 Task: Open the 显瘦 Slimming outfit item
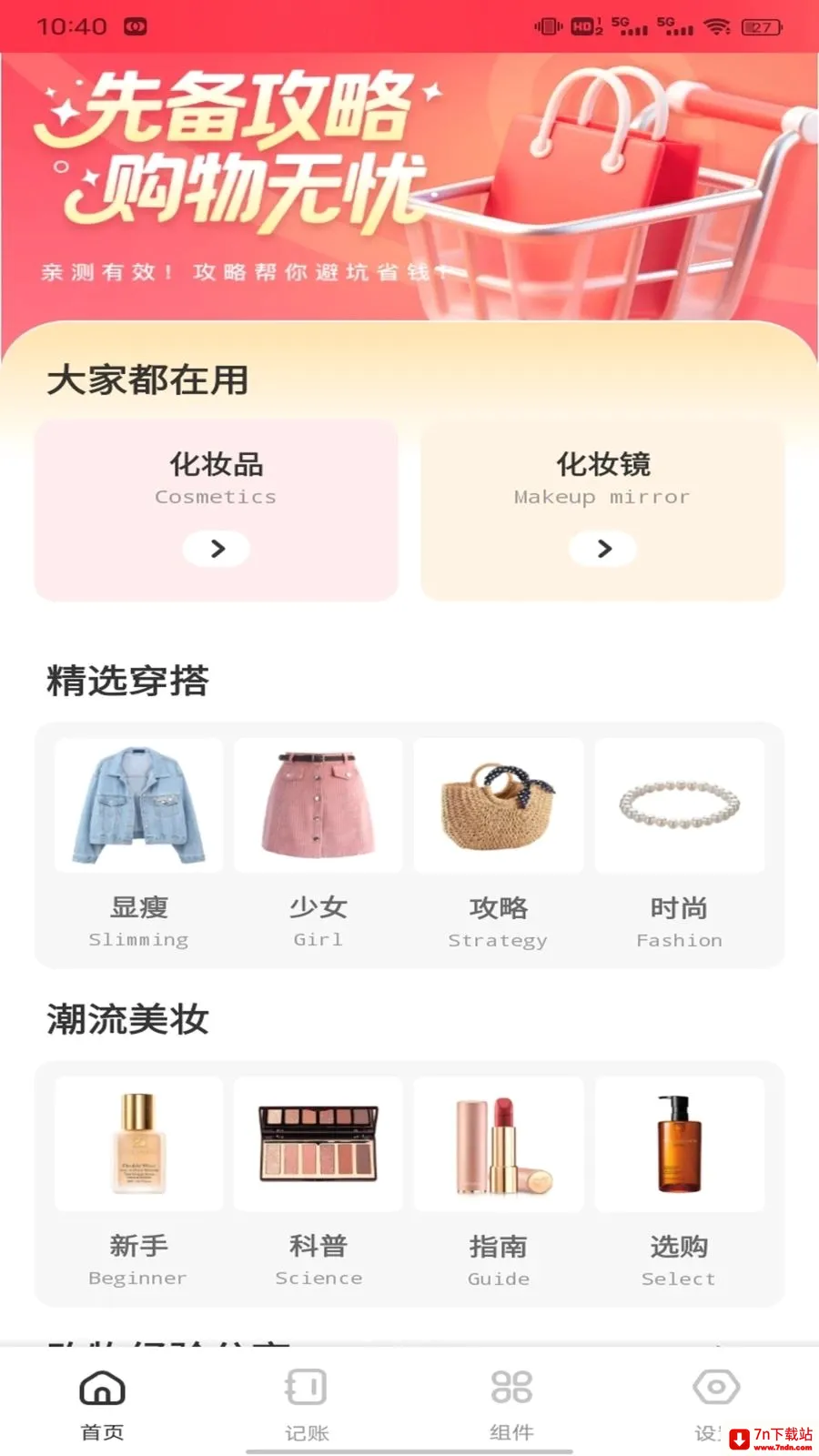tap(138, 846)
